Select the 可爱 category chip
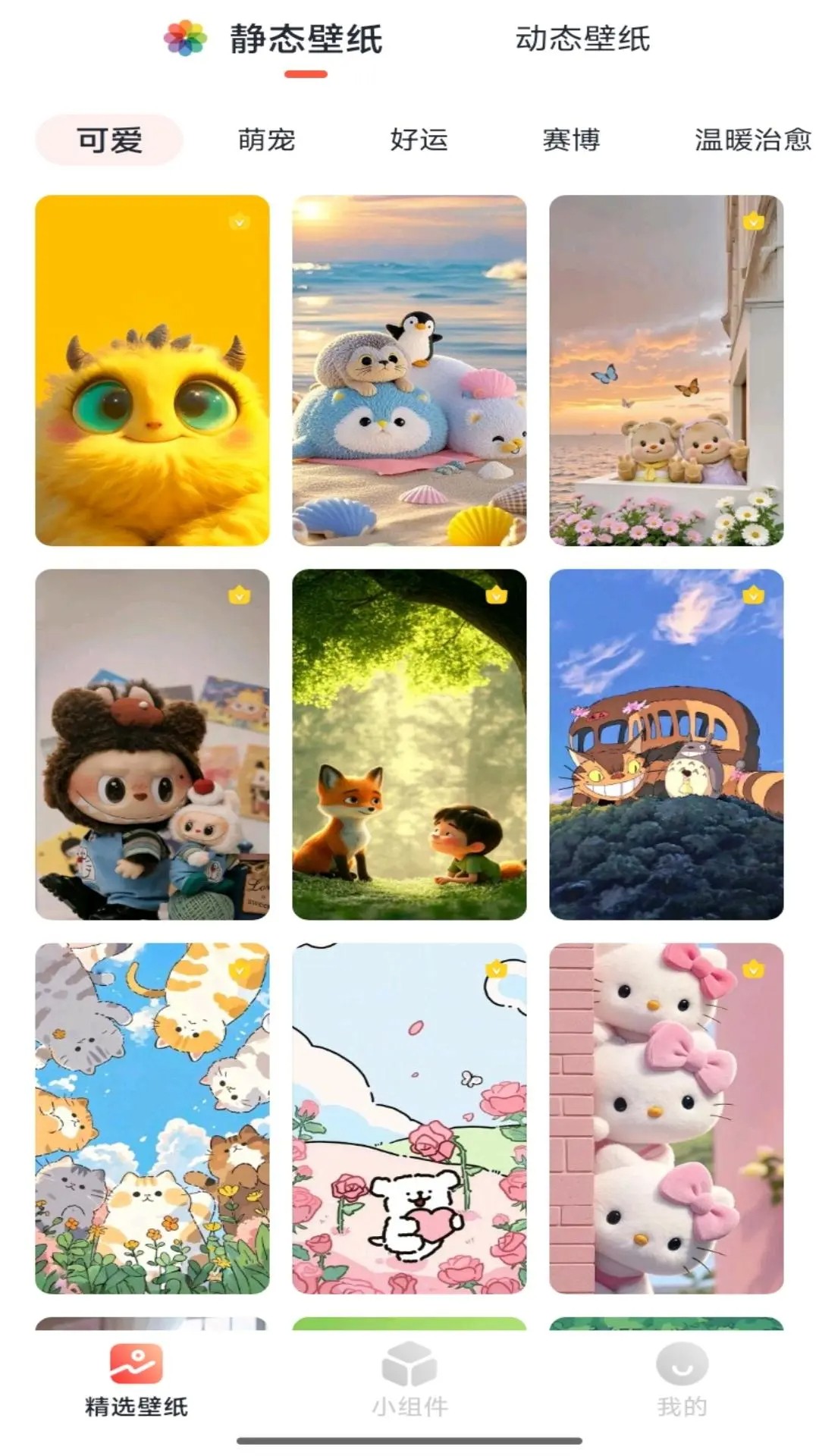 pos(109,140)
